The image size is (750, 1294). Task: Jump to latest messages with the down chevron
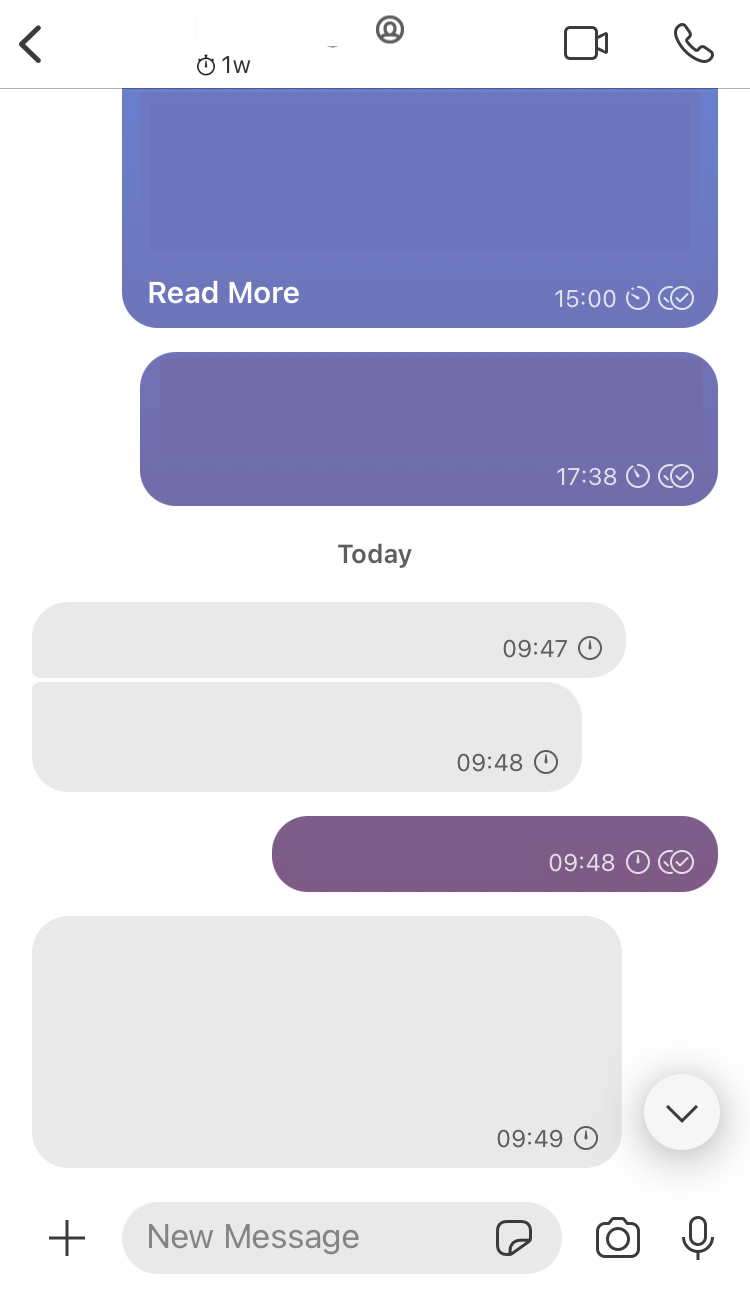click(681, 1112)
